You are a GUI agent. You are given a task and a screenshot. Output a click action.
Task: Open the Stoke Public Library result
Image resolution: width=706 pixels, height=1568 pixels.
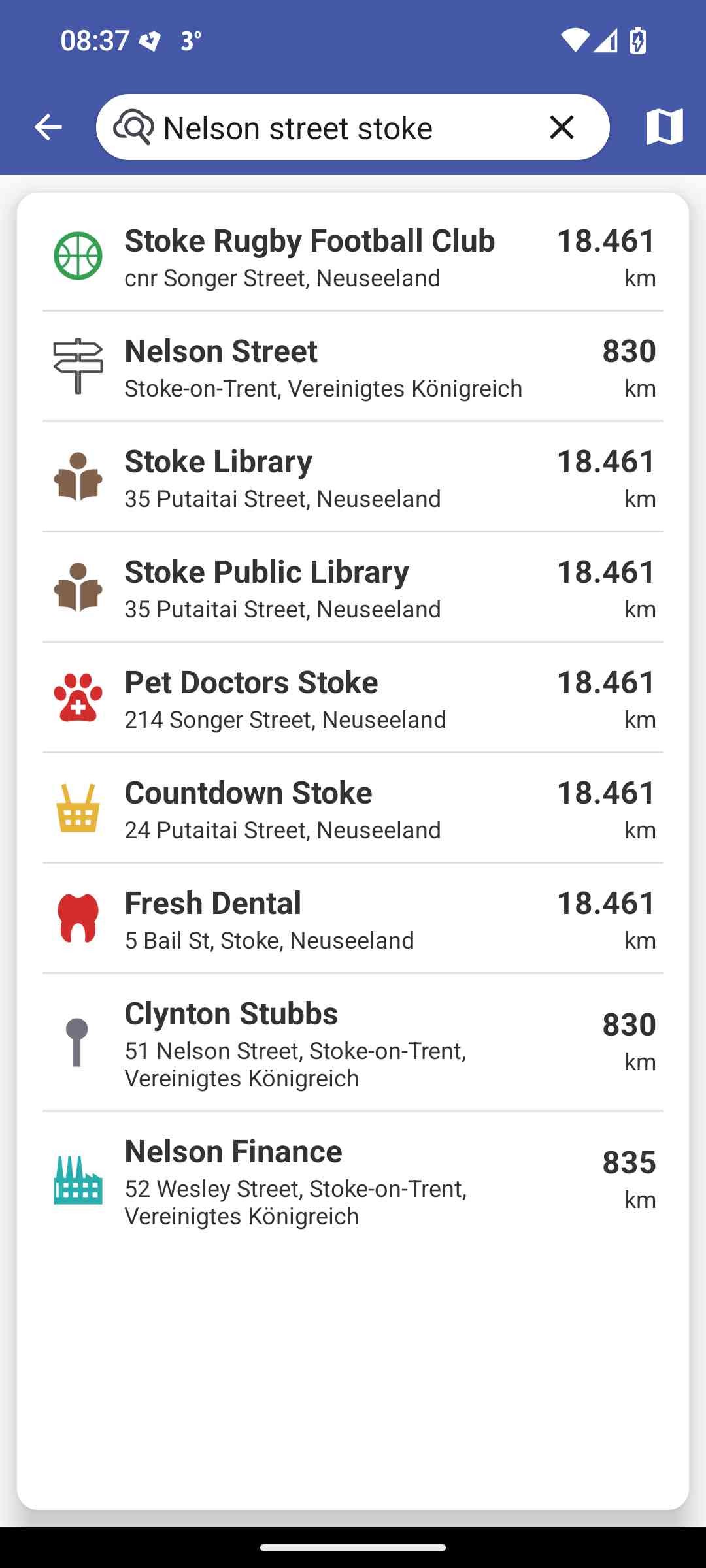coord(353,587)
